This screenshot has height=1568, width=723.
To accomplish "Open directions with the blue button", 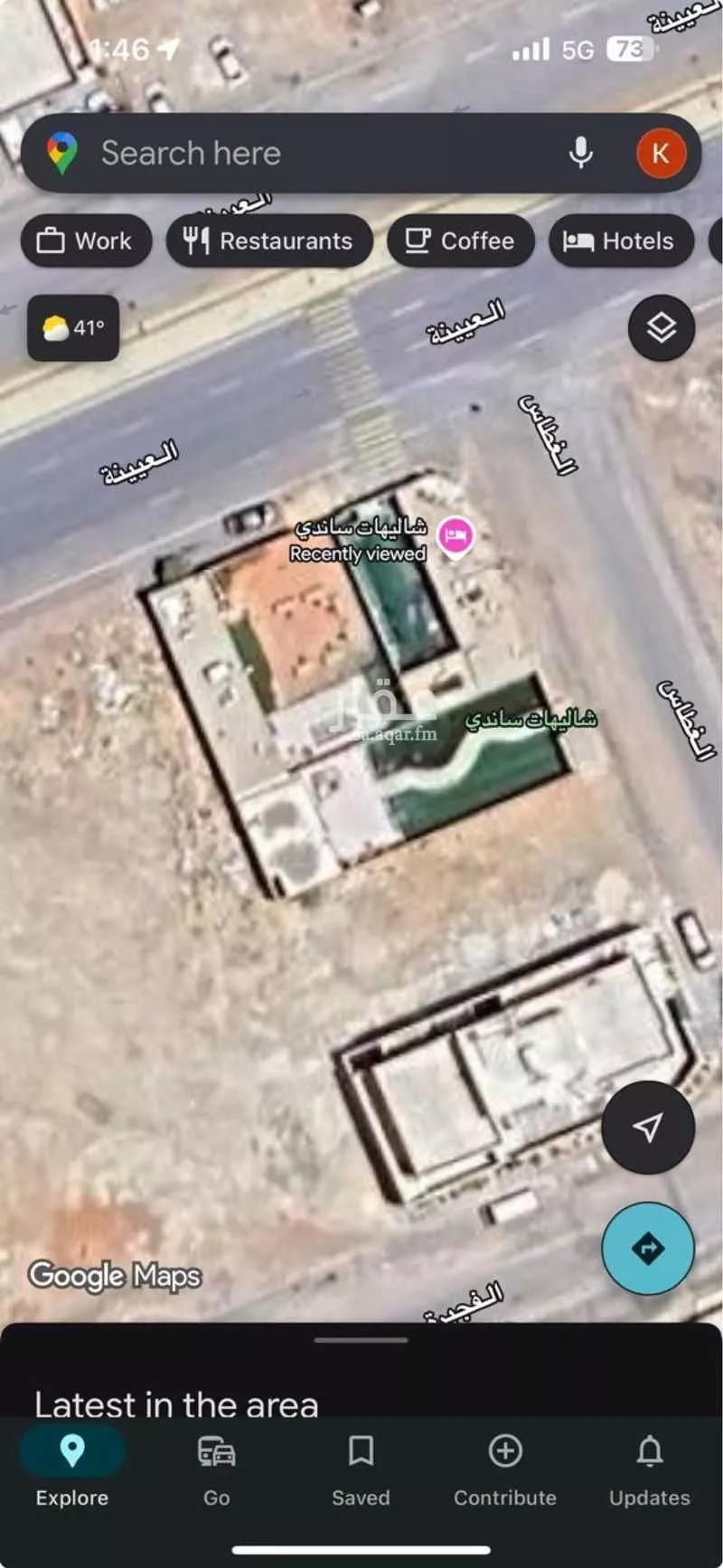I will [648, 1249].
